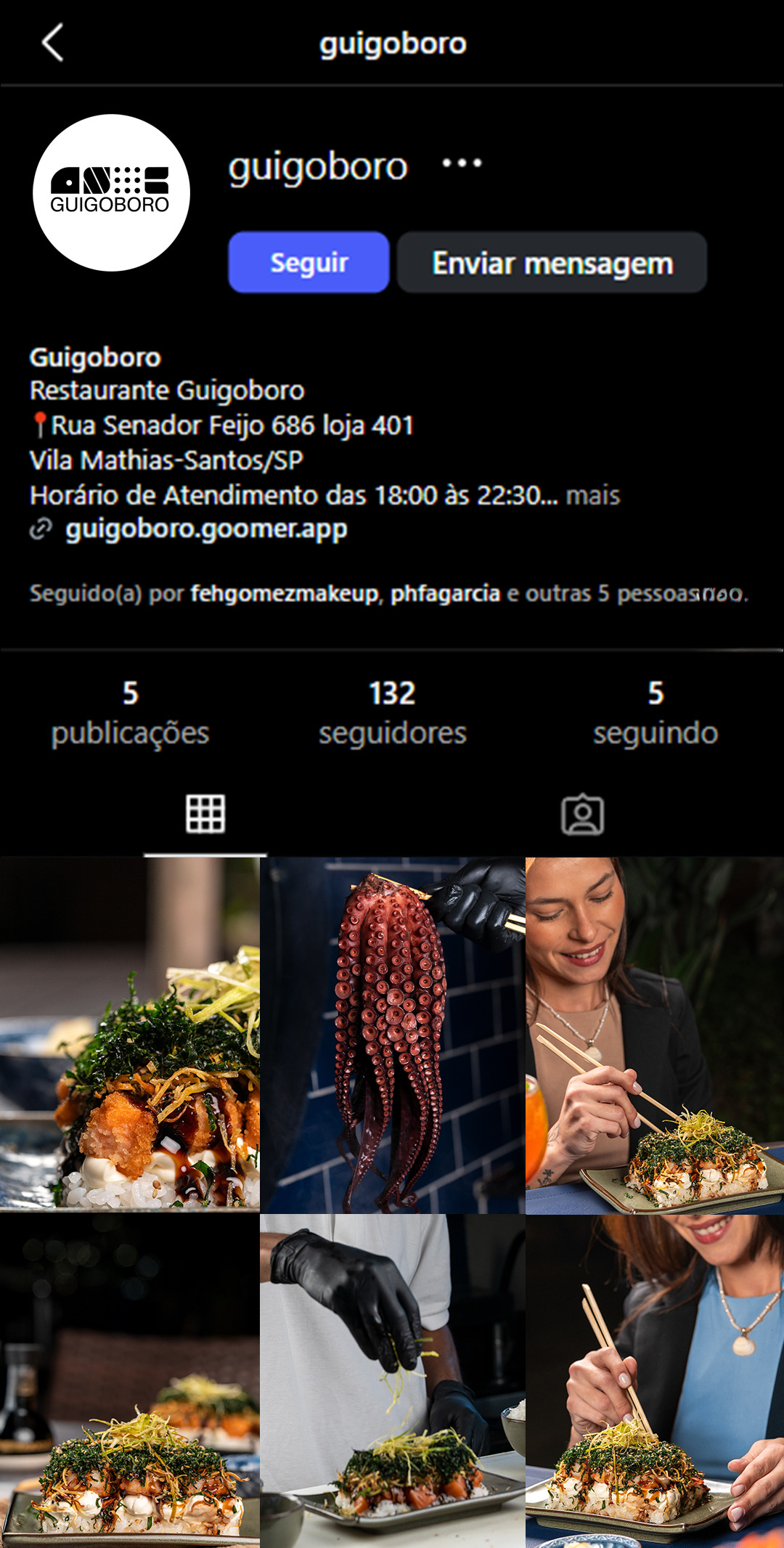The width and height of the screenshot is (784, 1548).
Task: Open the hanging octopus post
Action: click(392, 1034)
